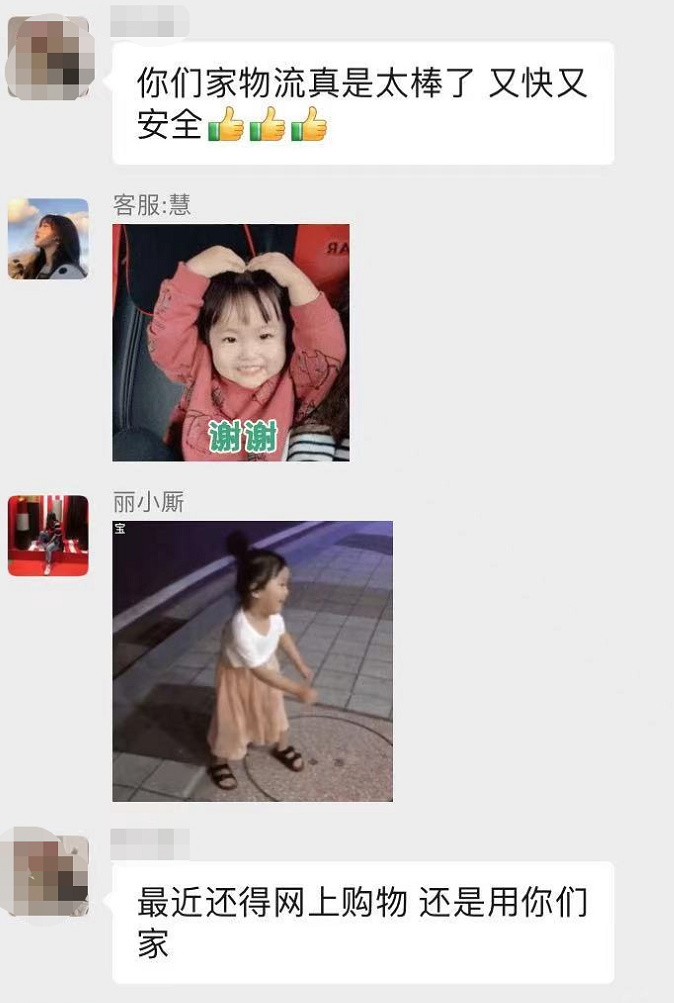Screen dimensions: 674x1003
Task: Open the dancing girl sticker from 丽小厮
Action: click(x=252, y=661)
